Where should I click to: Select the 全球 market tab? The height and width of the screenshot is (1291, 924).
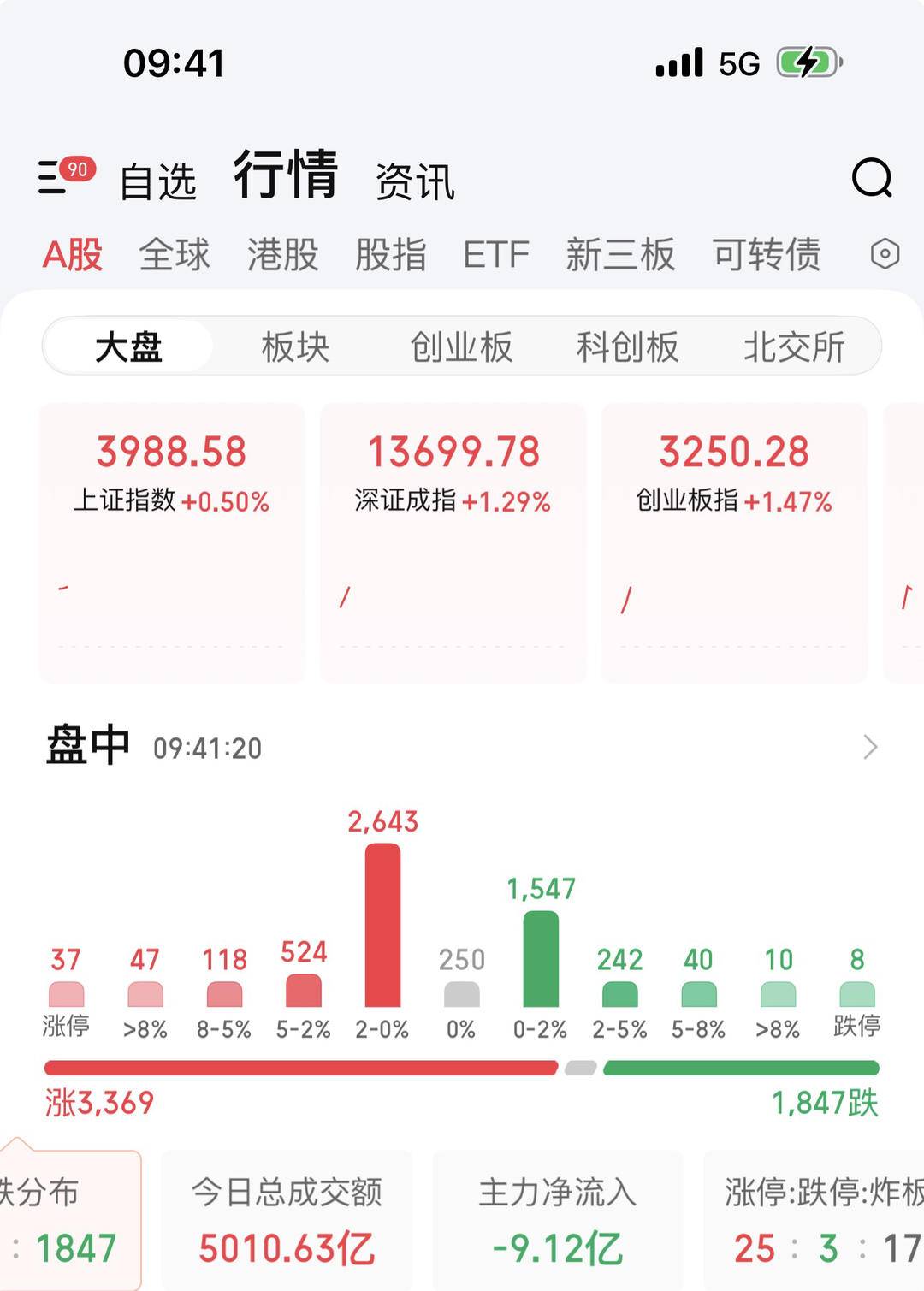175,255
